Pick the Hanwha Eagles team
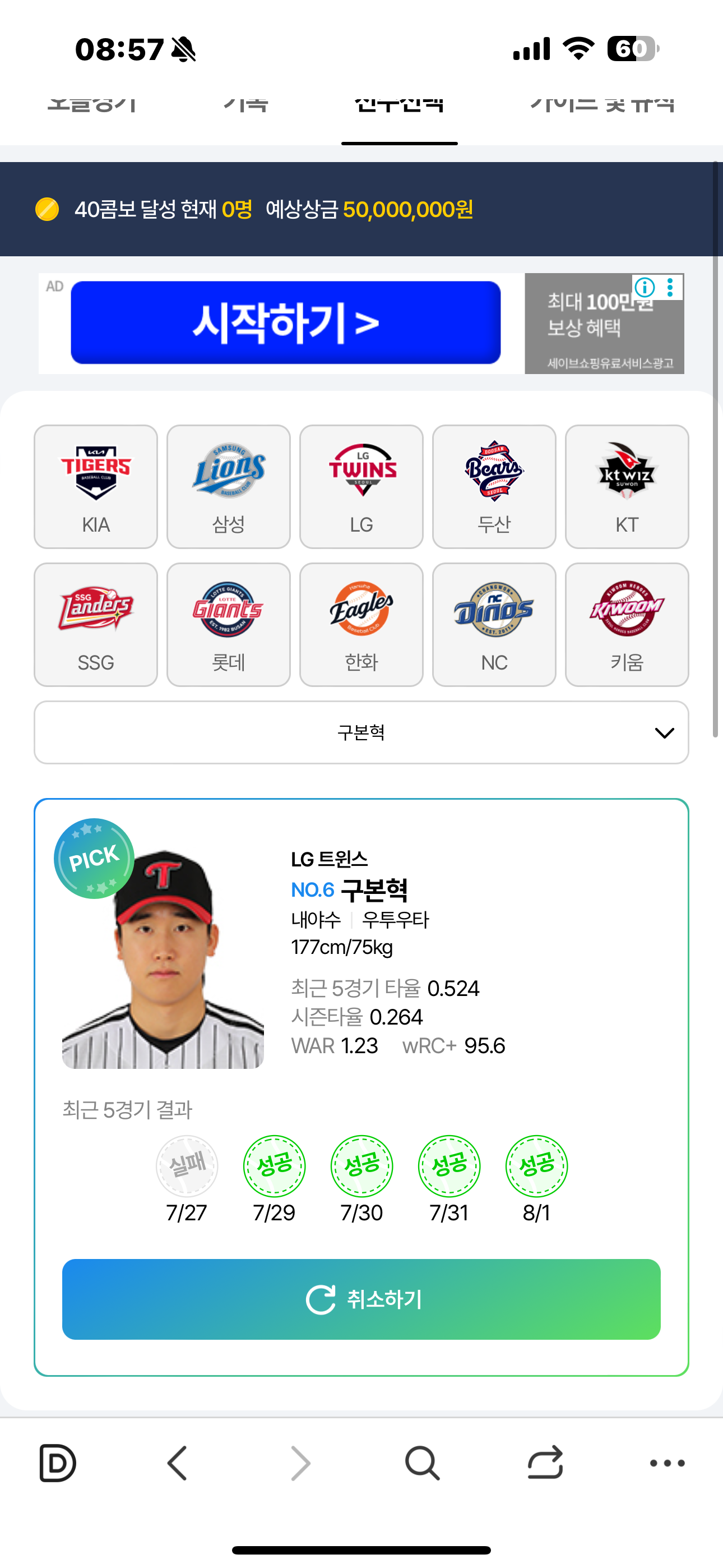This screenshot has height=1568, width=723. pos(361,624)
